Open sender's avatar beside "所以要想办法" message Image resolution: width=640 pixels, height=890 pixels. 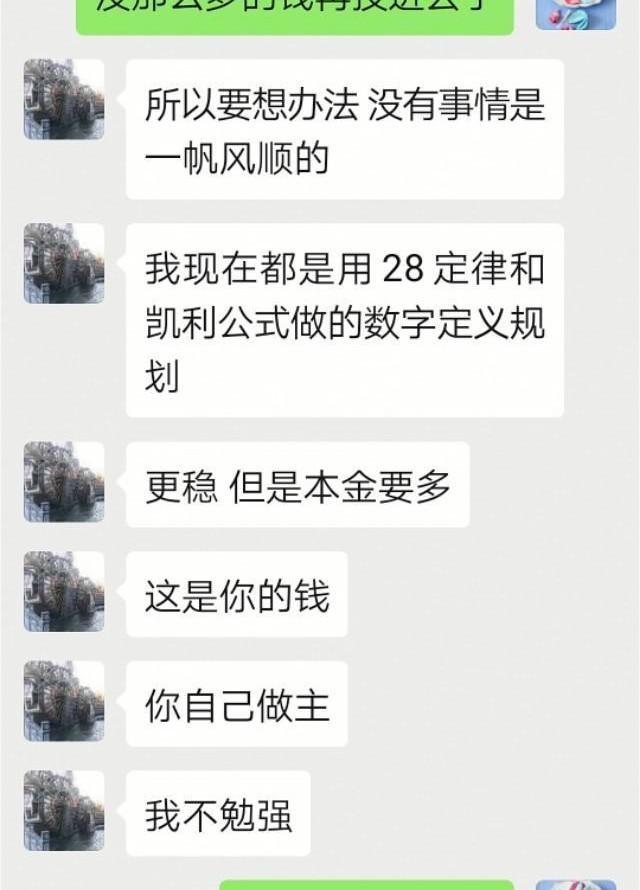click(x=64, y=99)
